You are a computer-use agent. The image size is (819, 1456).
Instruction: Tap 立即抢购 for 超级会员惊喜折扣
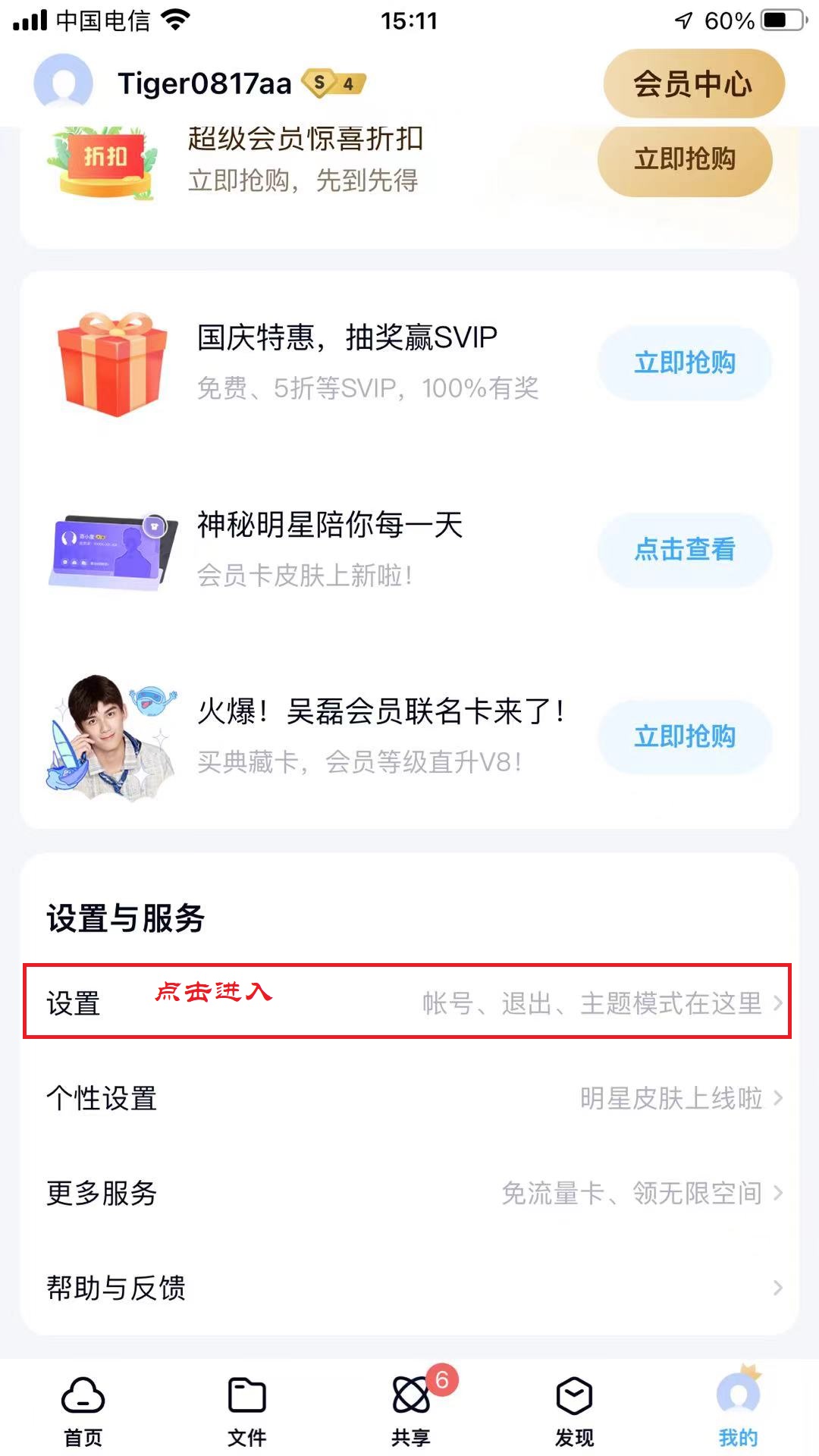tap(684, 159)
